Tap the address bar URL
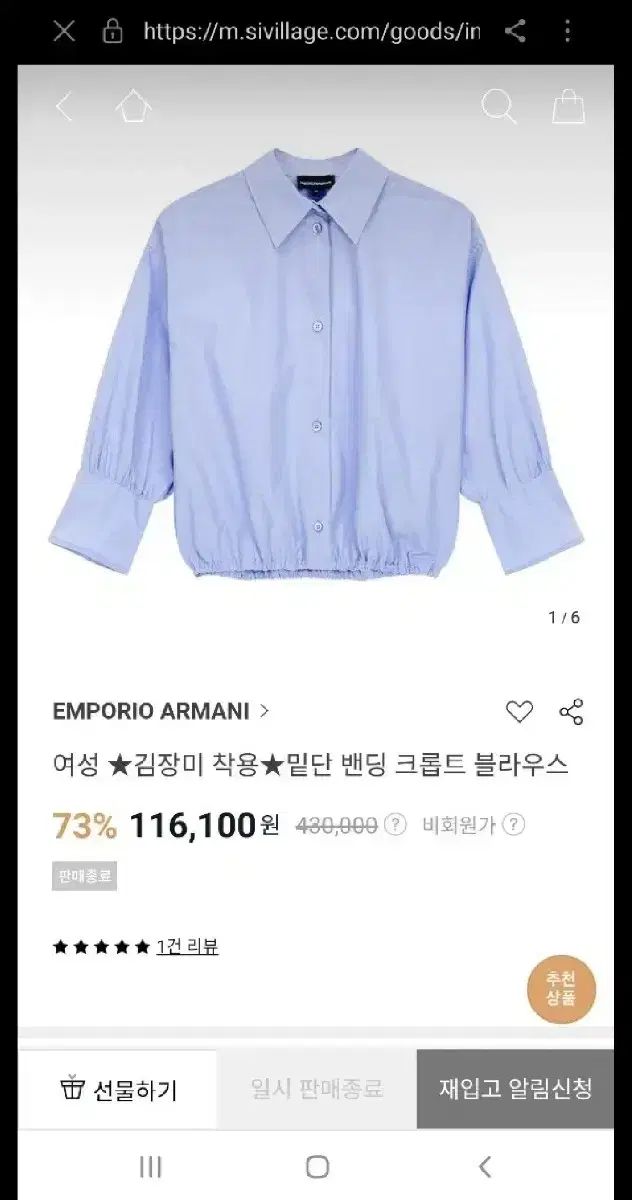Image resolution: width=632 pixels, height=1200 pixels. click(310, 31)
